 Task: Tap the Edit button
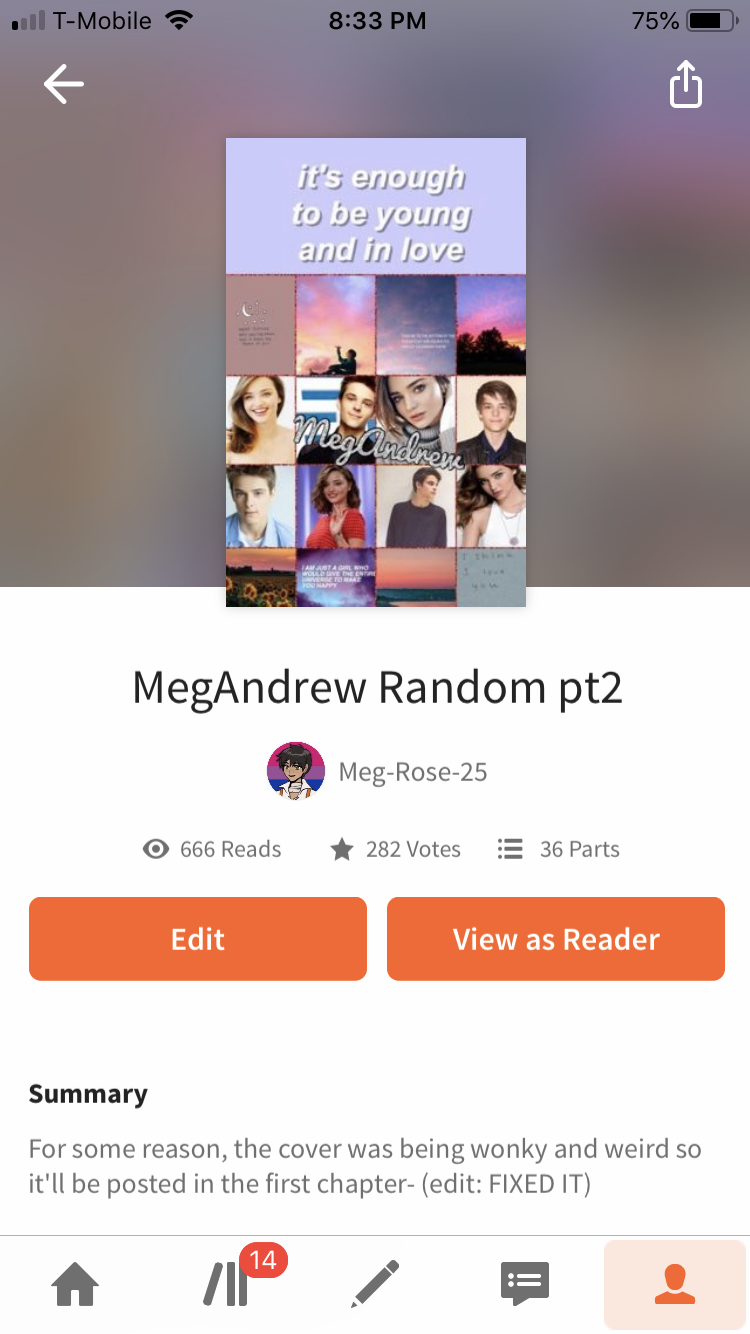pyautogui.click(x=198, y=939)
